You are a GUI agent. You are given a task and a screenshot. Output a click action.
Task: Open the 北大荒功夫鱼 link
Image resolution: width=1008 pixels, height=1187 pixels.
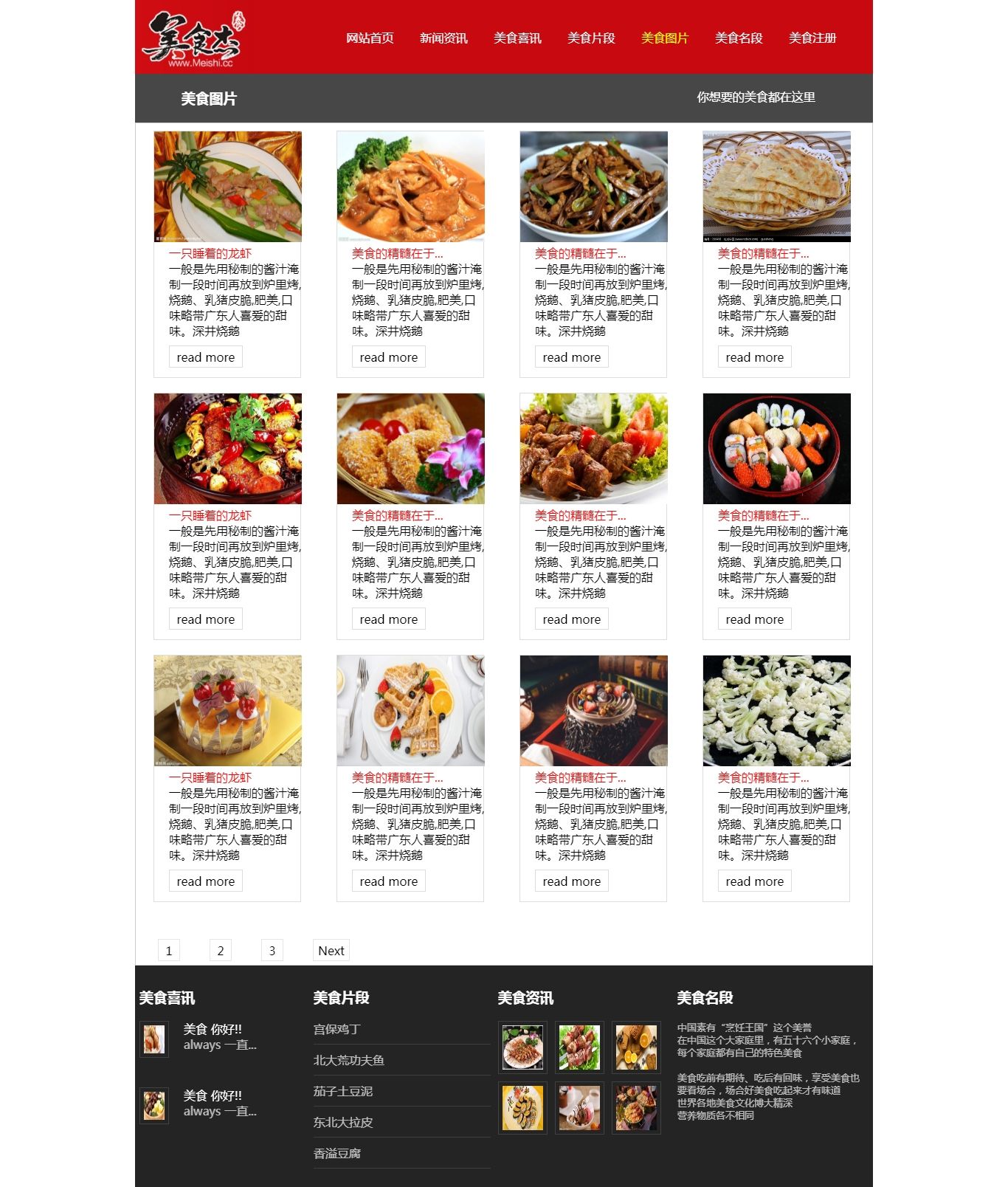[349, 1060]
